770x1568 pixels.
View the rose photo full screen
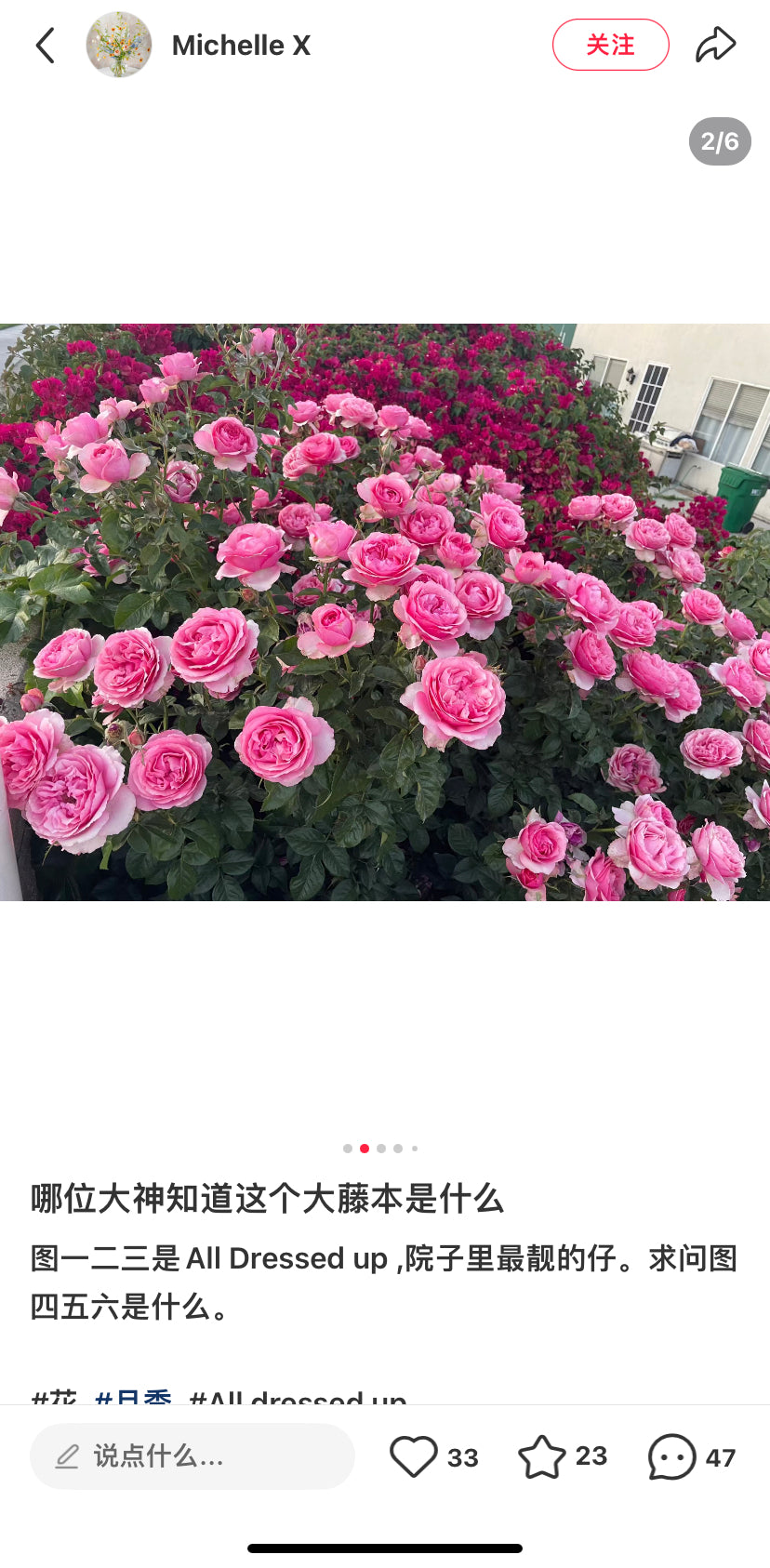pos(385,612)
